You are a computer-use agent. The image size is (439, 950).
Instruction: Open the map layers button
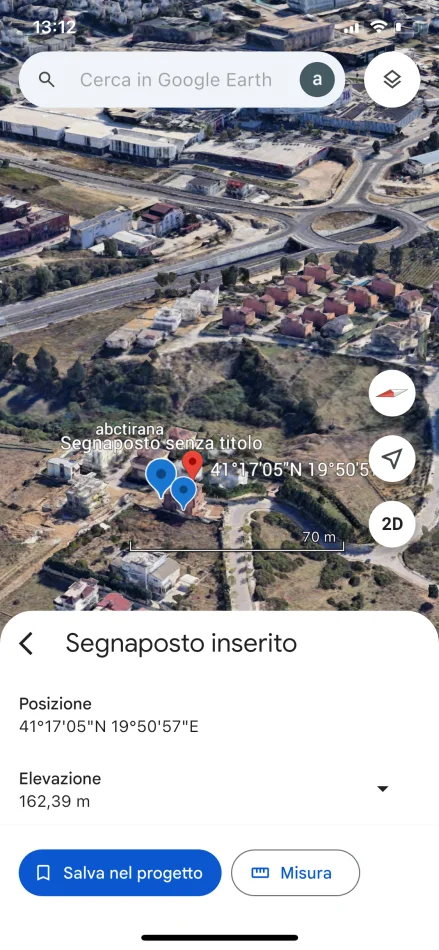[x=392, y=79]
